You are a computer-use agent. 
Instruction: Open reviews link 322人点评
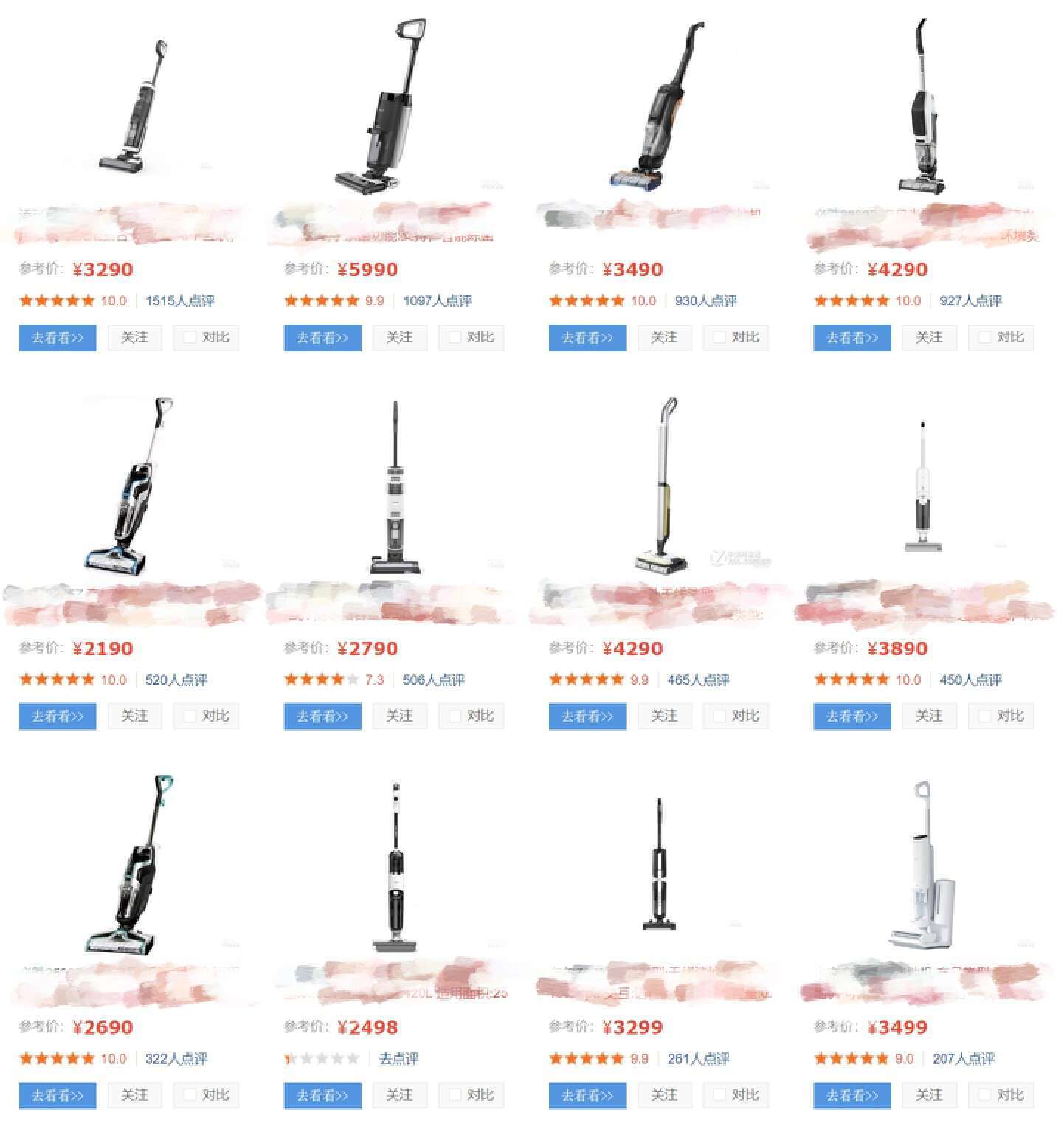point(176,1059)
